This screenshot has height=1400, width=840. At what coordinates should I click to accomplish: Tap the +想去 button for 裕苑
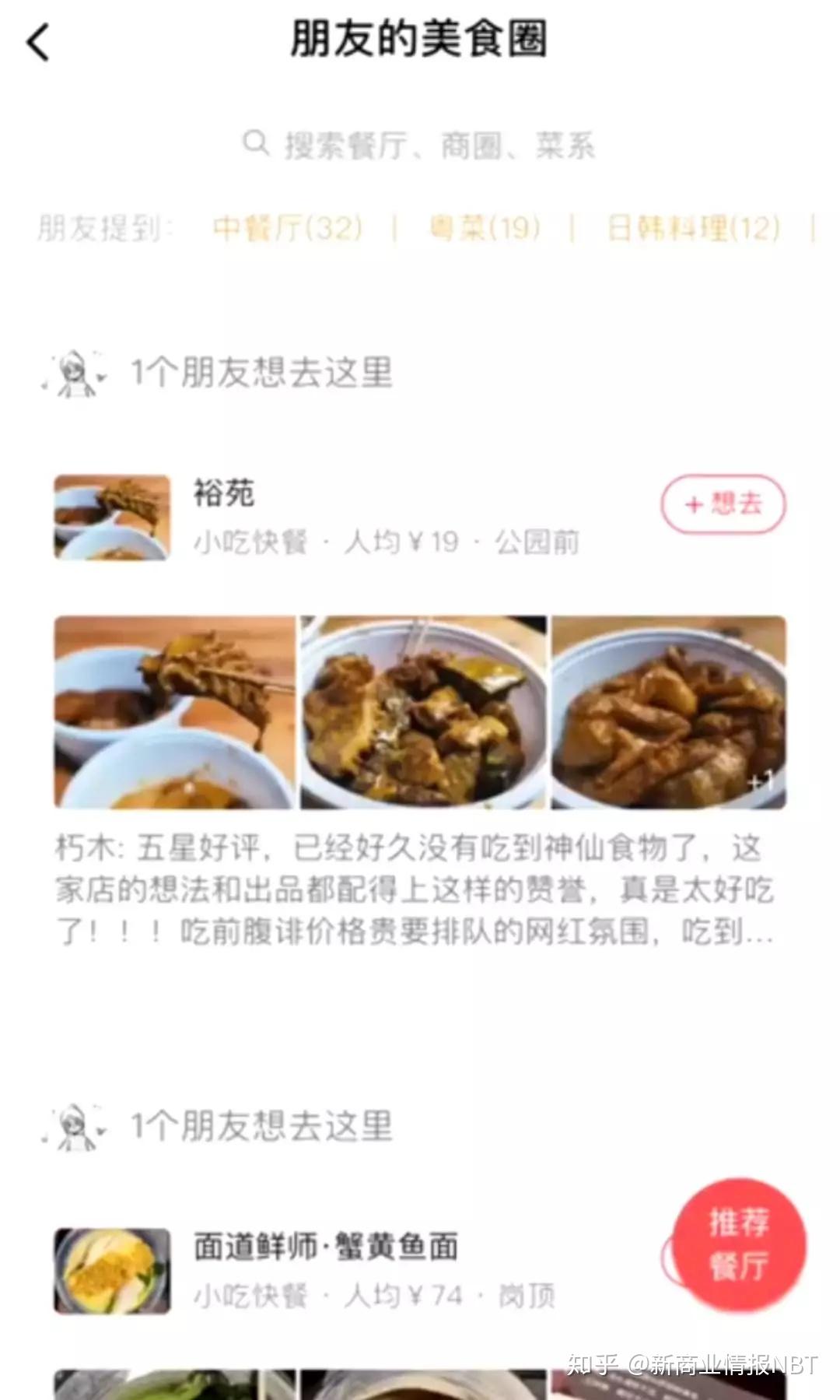[x=723, y=504]
